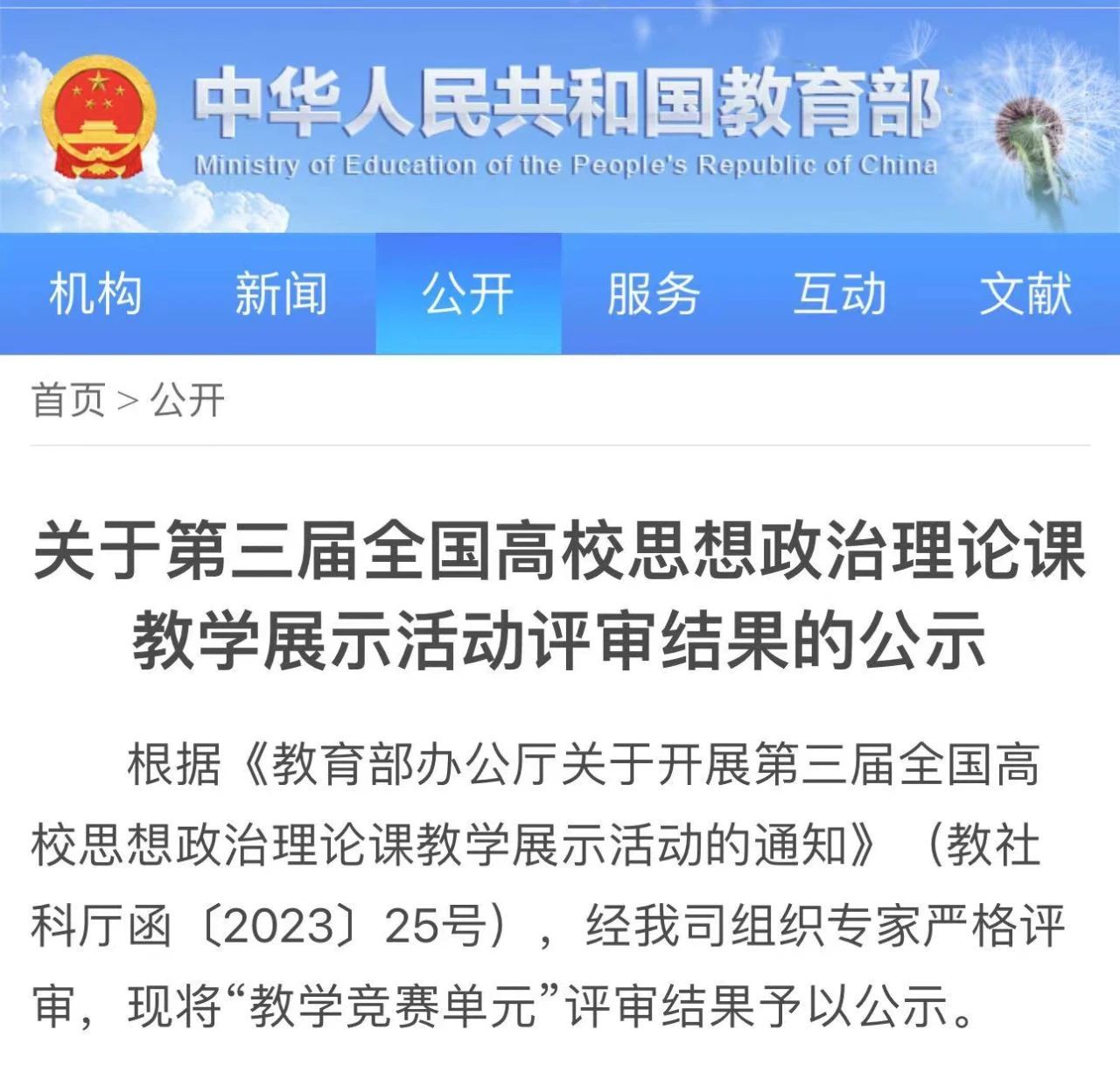Image resolution: width=1120 pixels, height=1086 pixels.
Task: Go to the 服务 section
Action: click(x=654, y=293)
